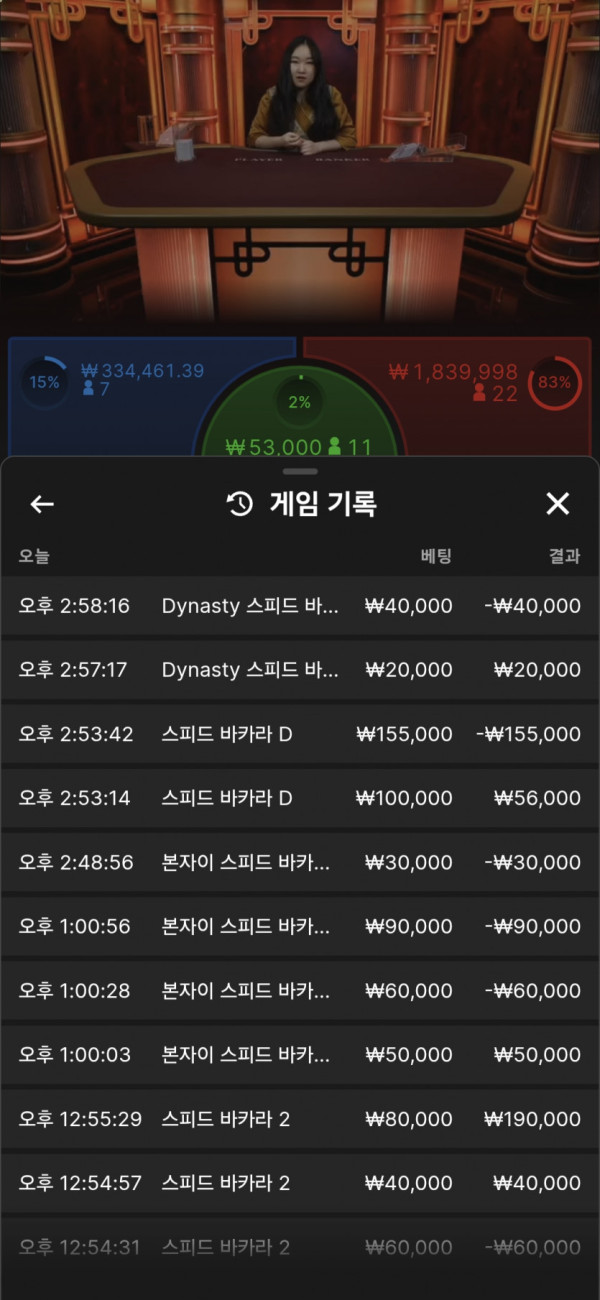Open the 오후 2:48:56 본자이 record
This screenshot has height=1300, width=600.
pos(300,862)
